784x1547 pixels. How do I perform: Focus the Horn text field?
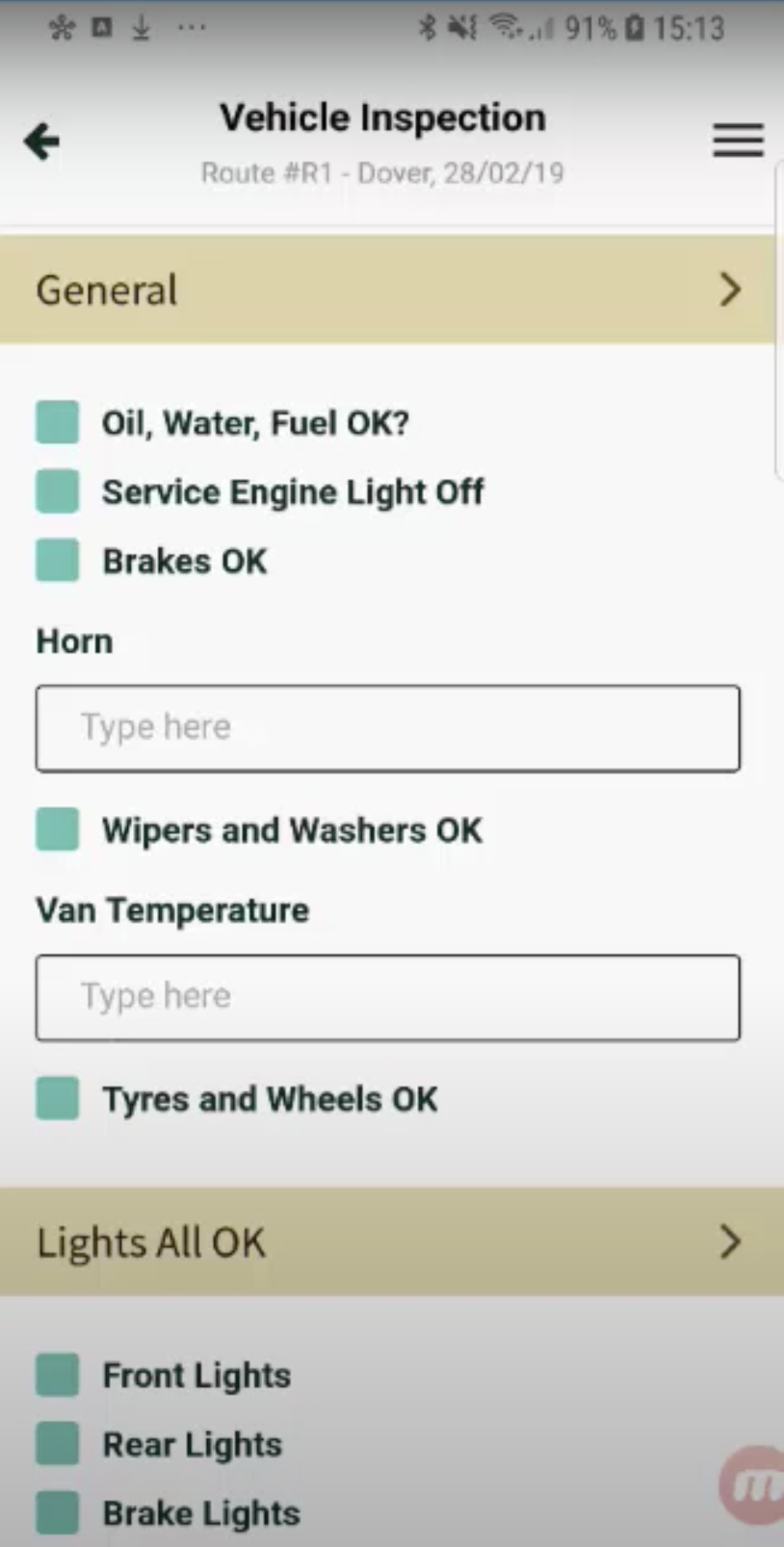[387, 728]
